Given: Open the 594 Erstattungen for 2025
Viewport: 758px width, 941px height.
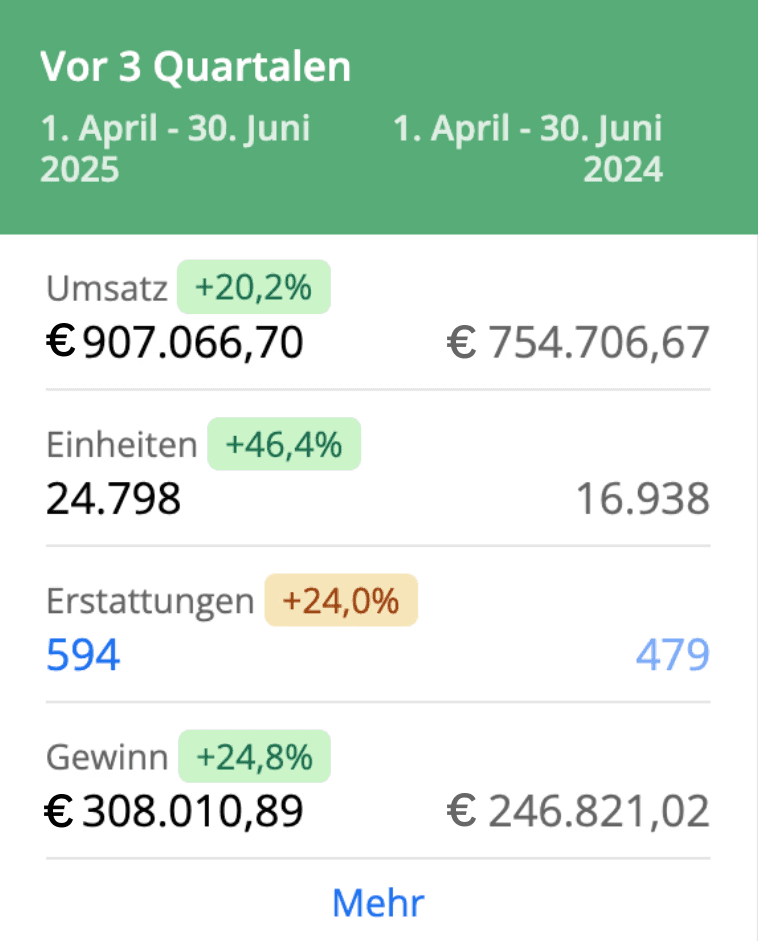Looking at the screenshot, I should tap(83, 655).
